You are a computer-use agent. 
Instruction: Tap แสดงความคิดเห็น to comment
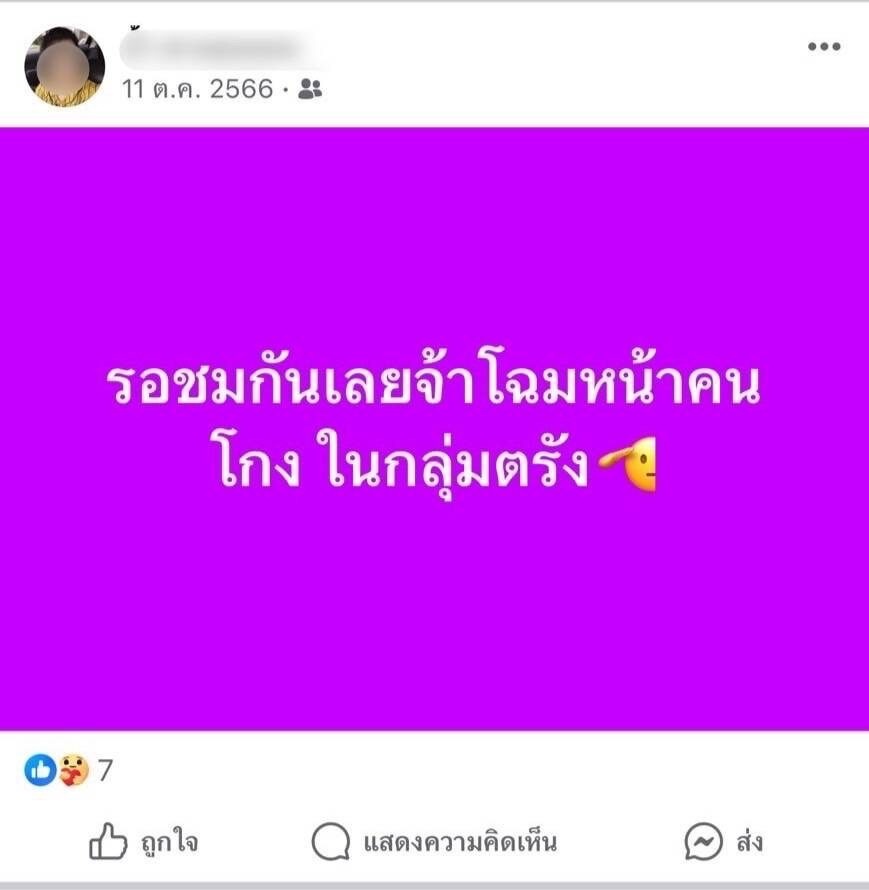click(x=433, y=843)
